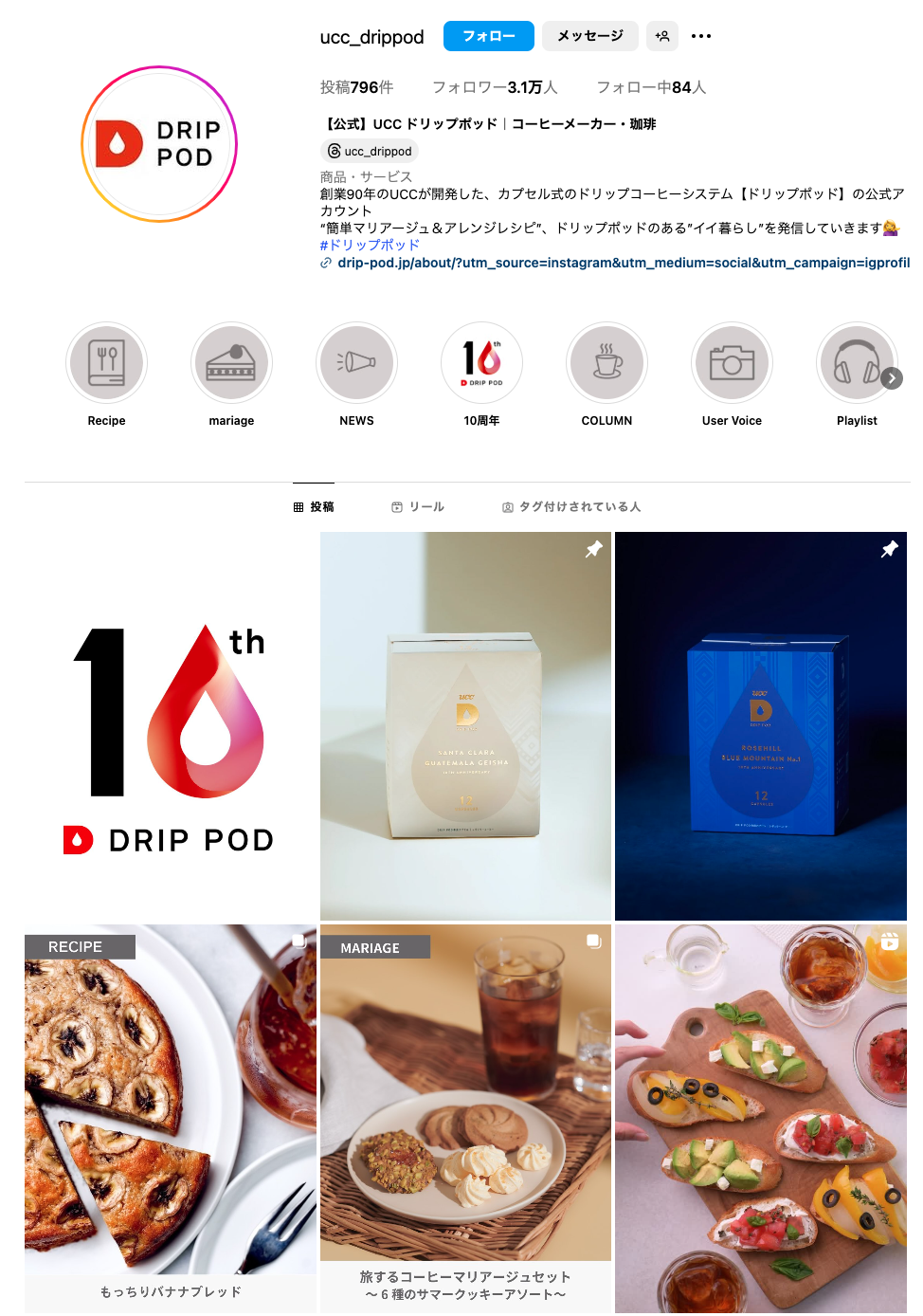This screenshot has width=923, height=1316.
Task: Open the User Voice highlight
Action: tap(732, 363)
